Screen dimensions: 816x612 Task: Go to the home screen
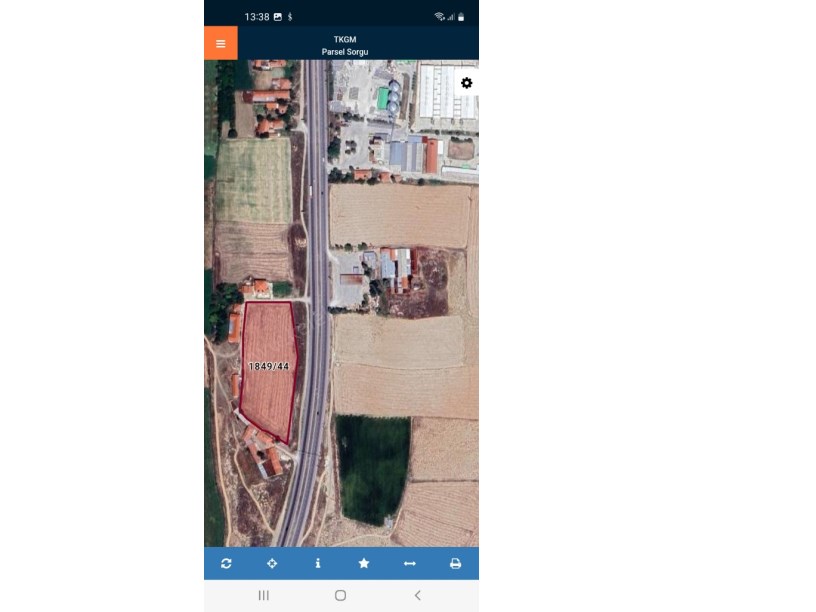pyautogui.click(x=340, y=595)
